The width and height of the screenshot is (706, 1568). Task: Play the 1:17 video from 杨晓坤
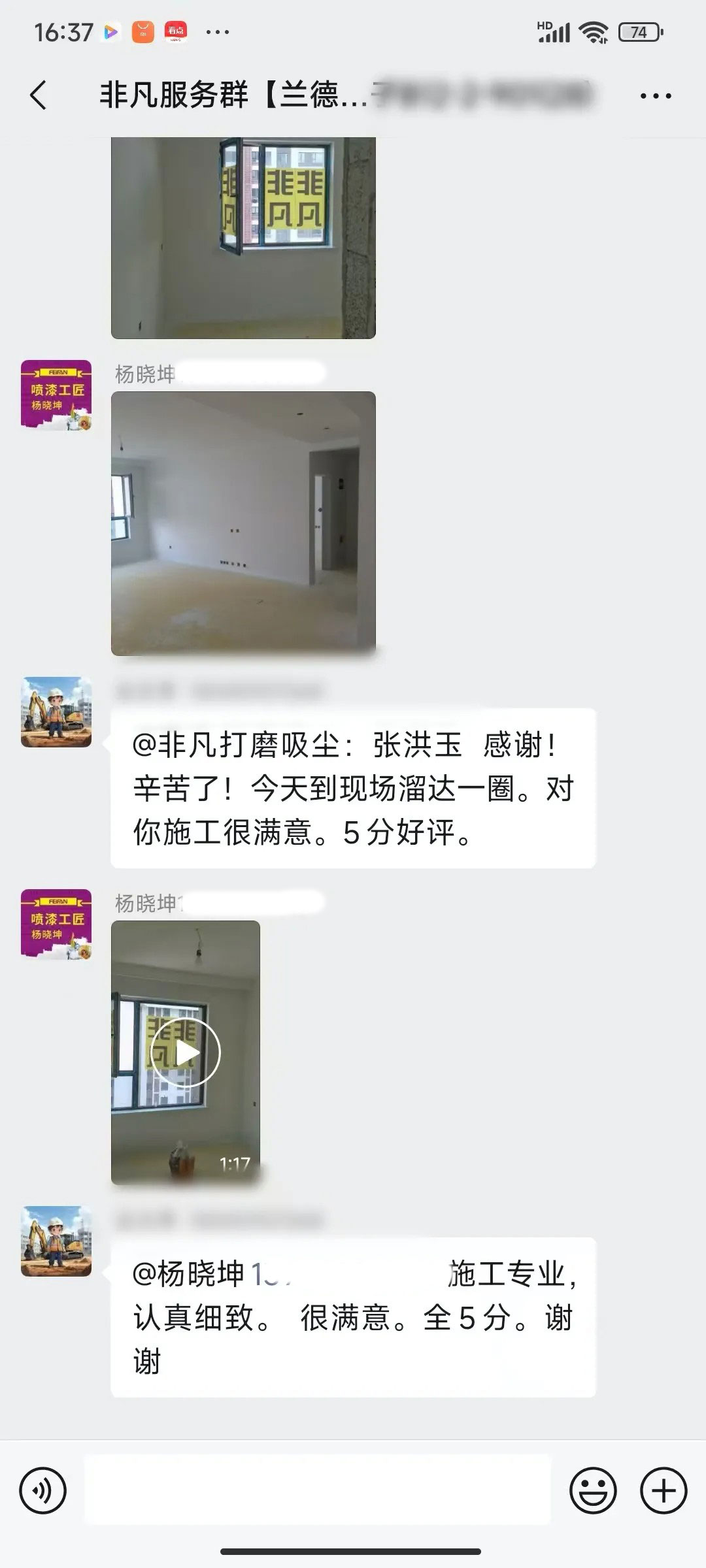(x=186, y=1053)
